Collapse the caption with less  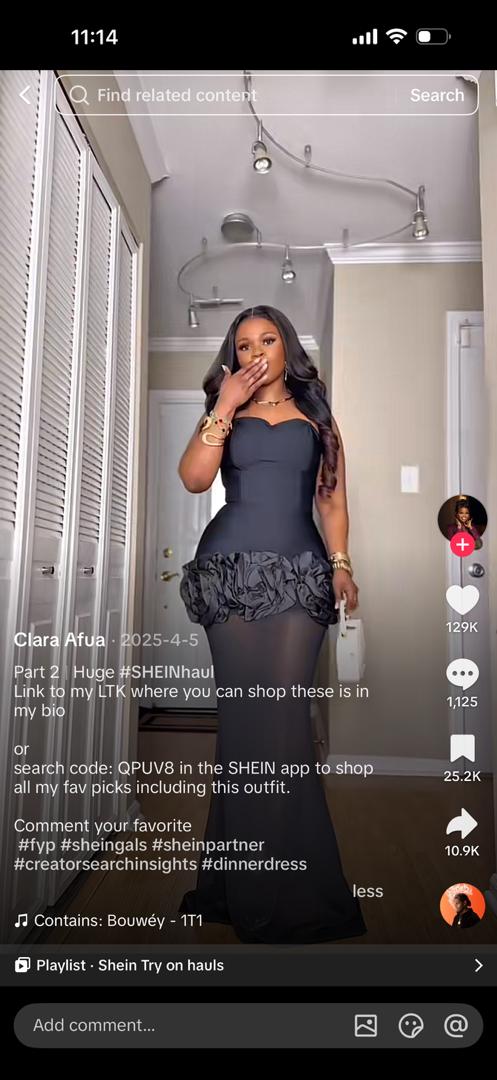tap(368, 891)
